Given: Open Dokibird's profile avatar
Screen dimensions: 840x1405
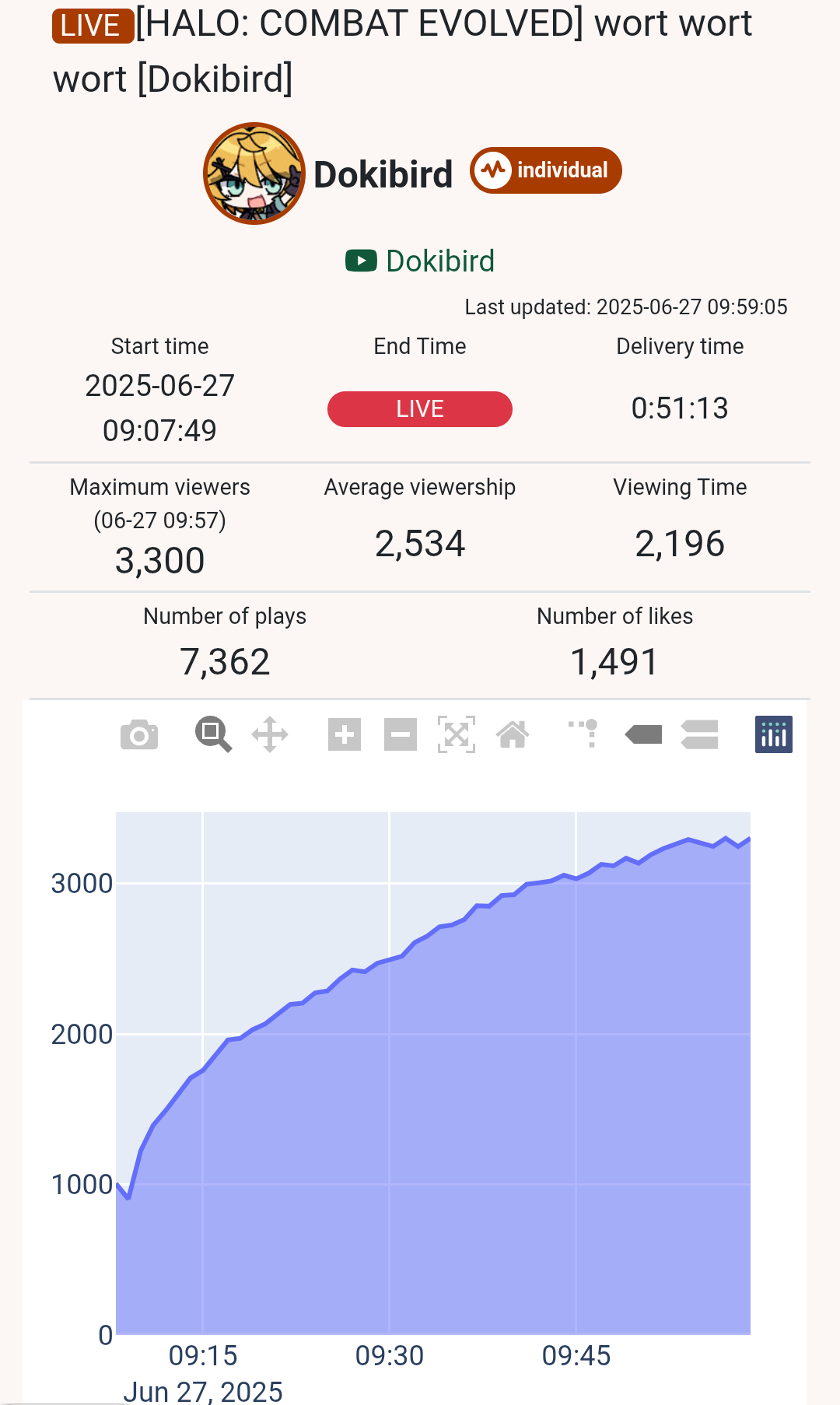Looking at the screenshot, I should tap(254, 173).
